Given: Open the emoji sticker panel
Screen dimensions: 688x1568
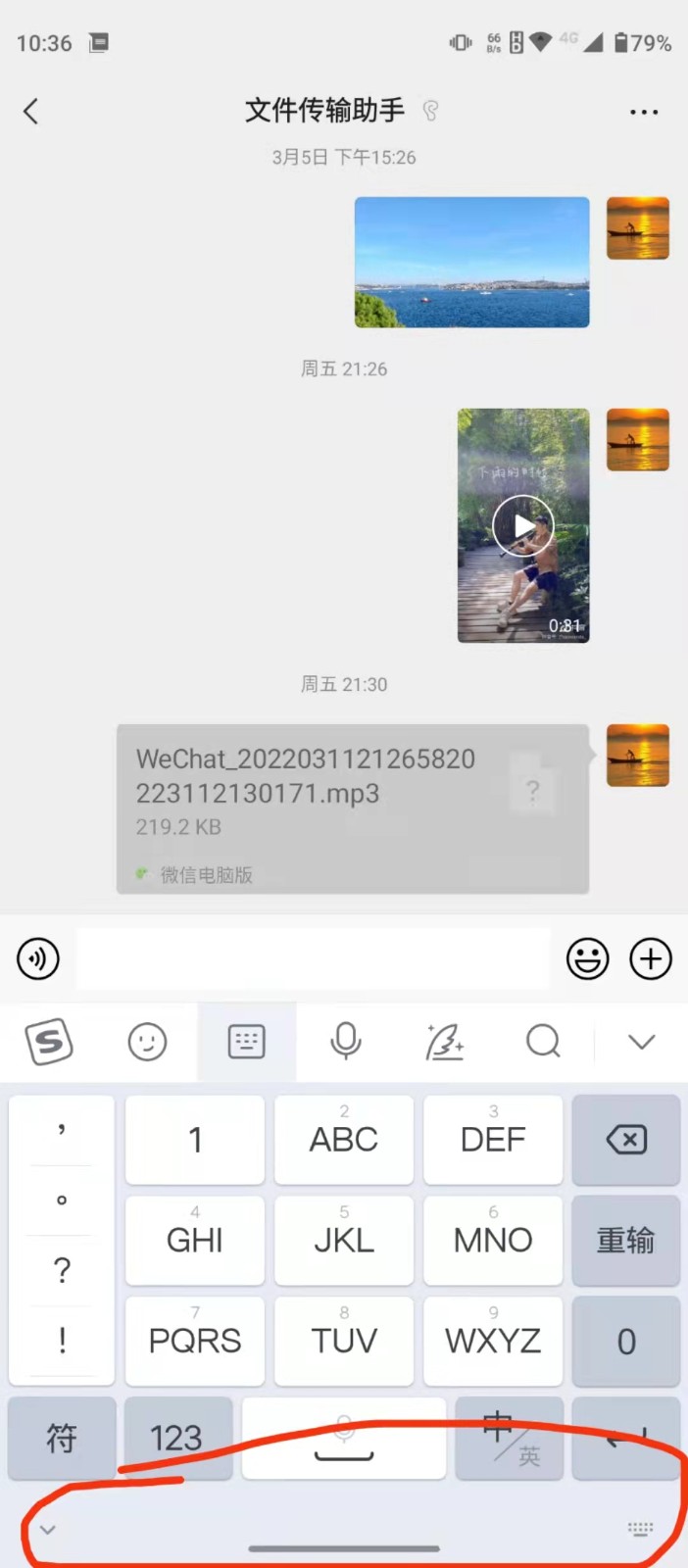Looking at the screenshot, I should coord(587,958).
